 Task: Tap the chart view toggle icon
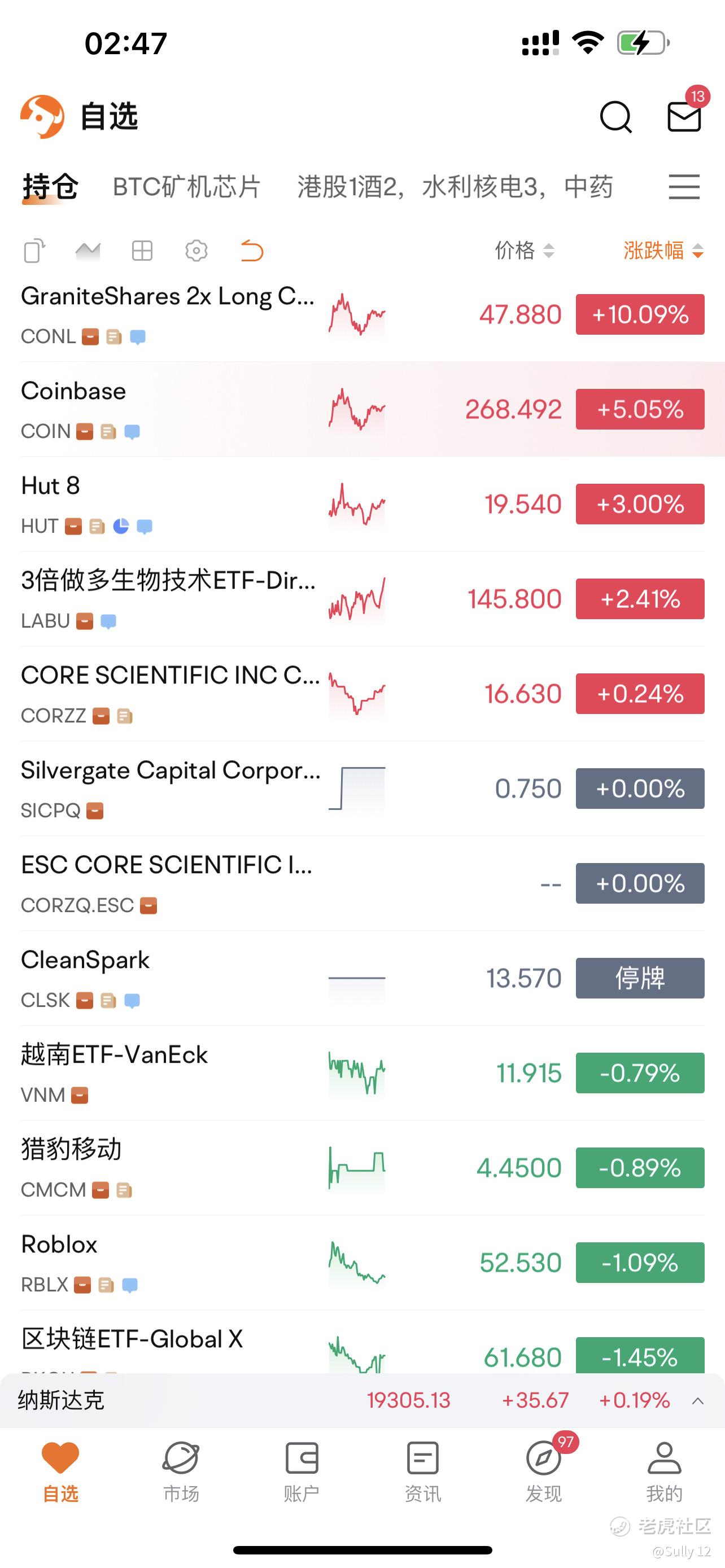pyautogui.click(x=88, y=250)
